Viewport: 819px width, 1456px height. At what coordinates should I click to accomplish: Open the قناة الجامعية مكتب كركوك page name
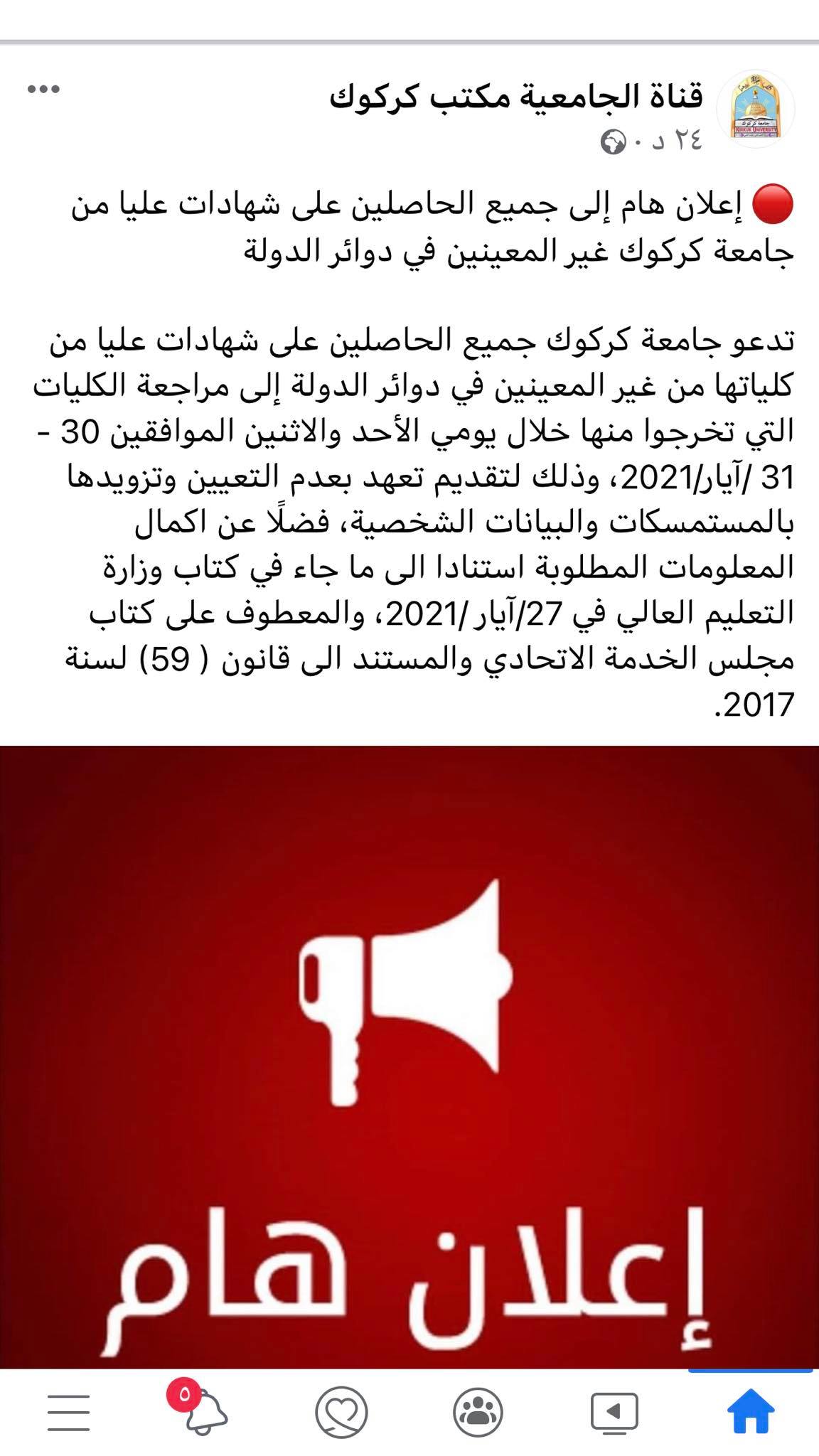[516, 97]
